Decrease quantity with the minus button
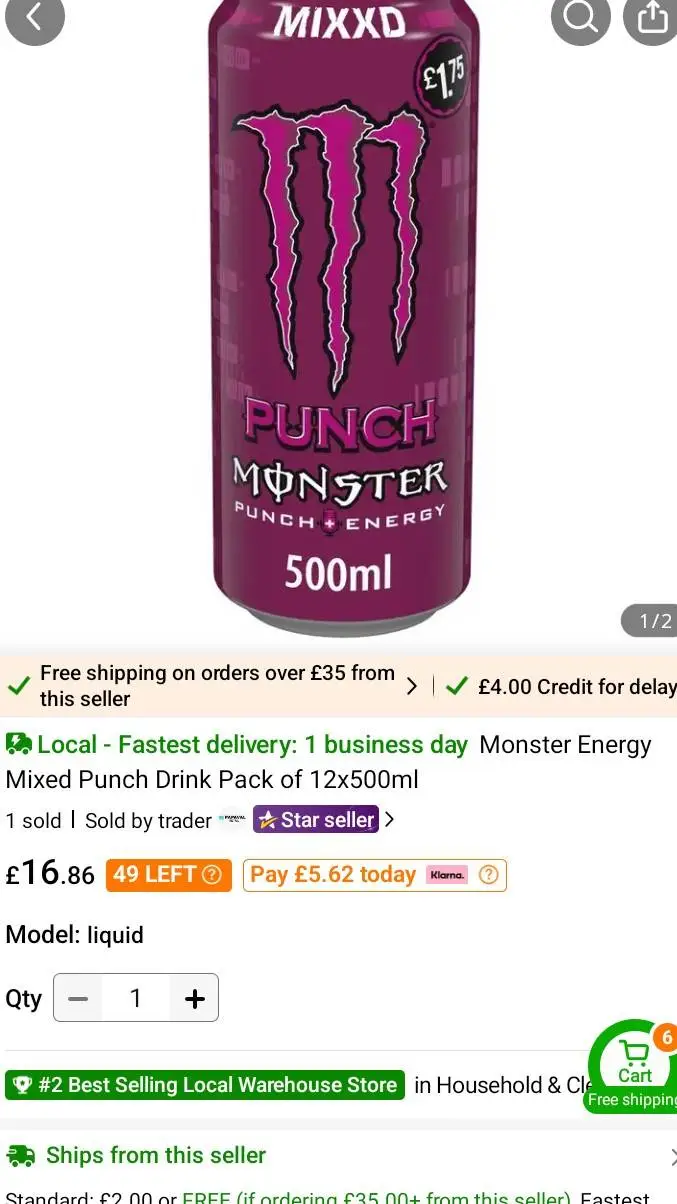Viewport: 677px width, 1204px height. tap(78, 998)
